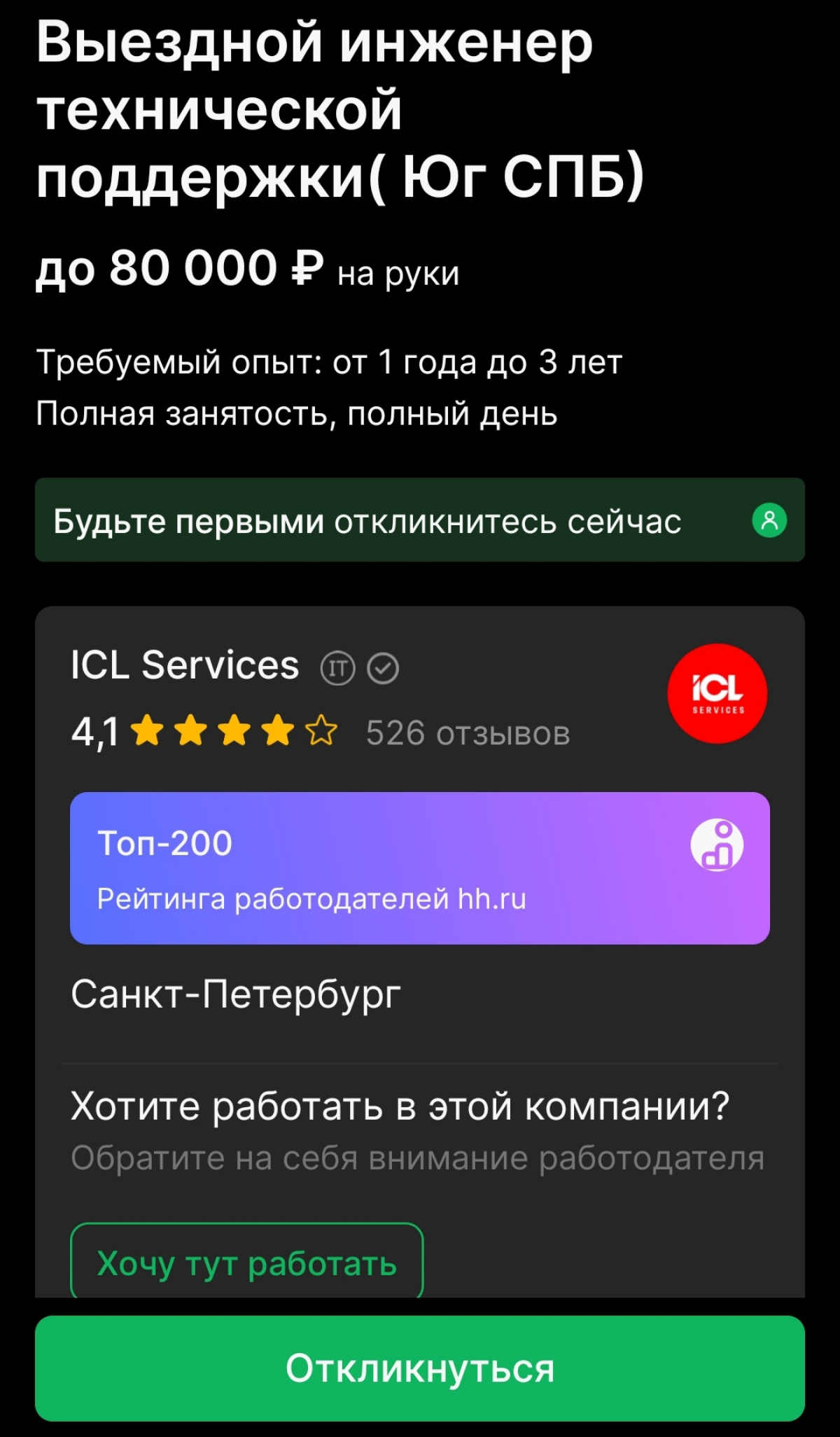840x1437 pixels.
Task: Click the salary text до 80 000 ₽
Action: [178, 268]
